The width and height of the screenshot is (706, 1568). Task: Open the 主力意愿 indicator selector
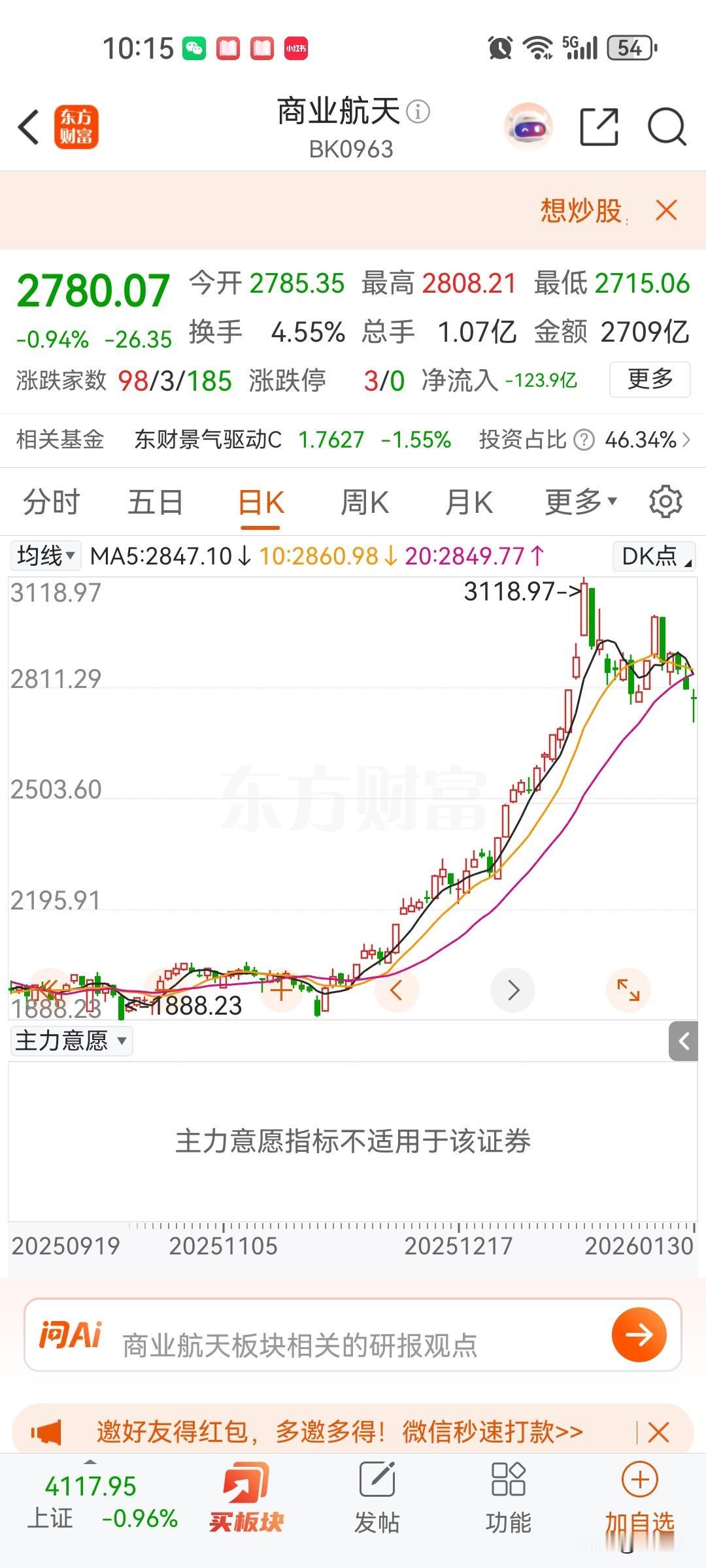click(71, 1041)
